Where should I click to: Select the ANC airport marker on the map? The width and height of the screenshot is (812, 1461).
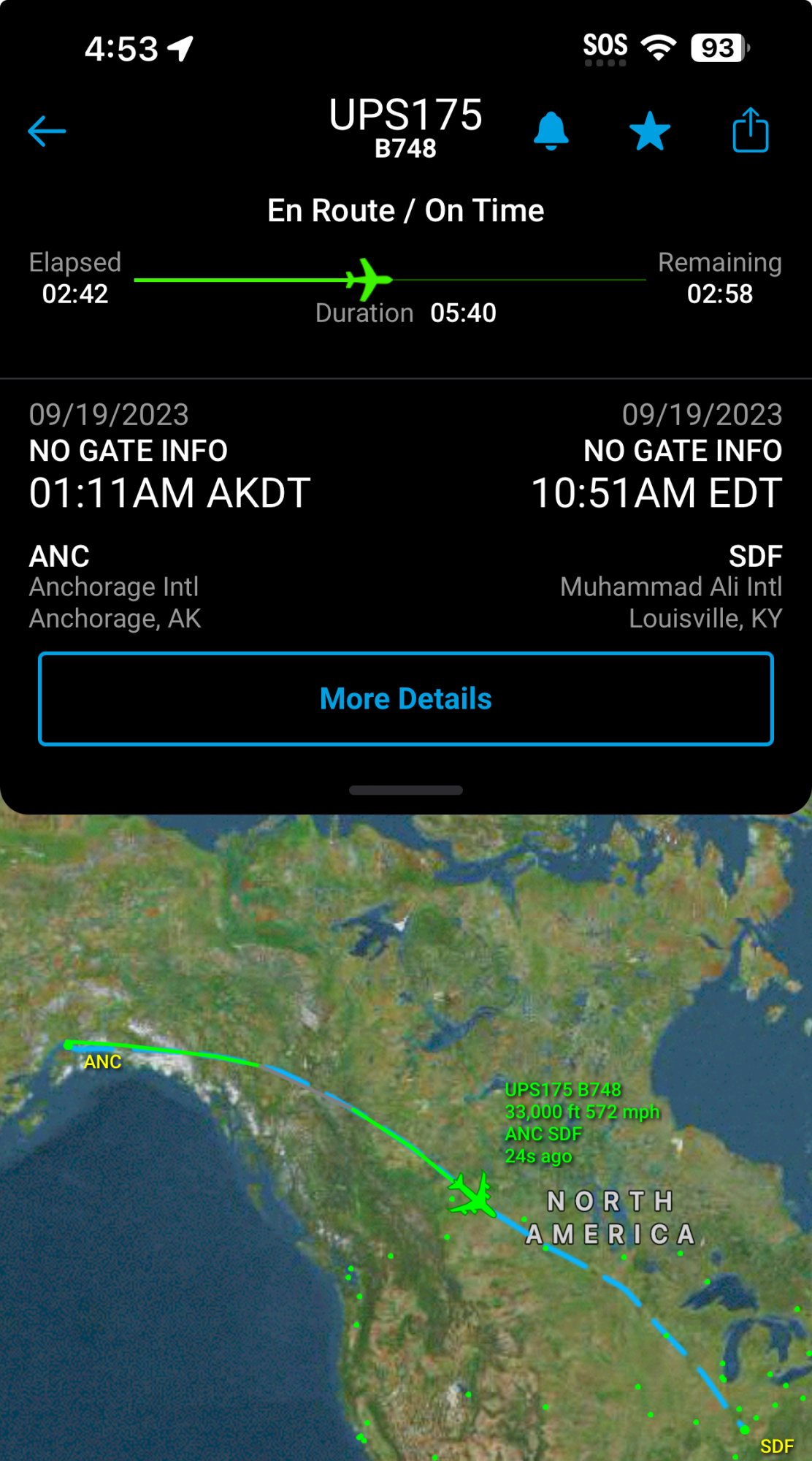[x=69, y=1045]
